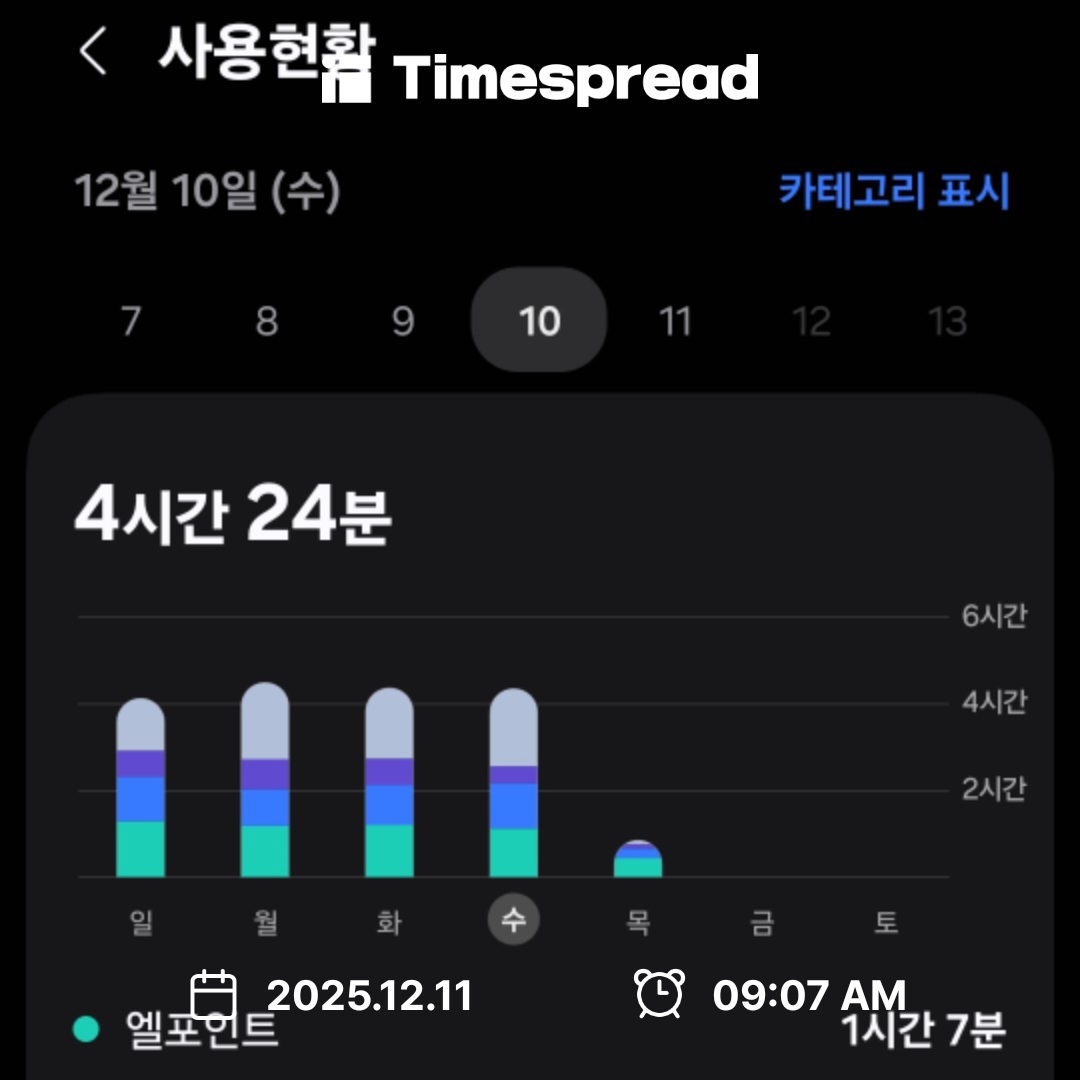Viewport: 1080px width, 1080px height.
Task: Tap the Tuesday (화) usage bar
Action: pyautogui.click(x=389, y=785)
